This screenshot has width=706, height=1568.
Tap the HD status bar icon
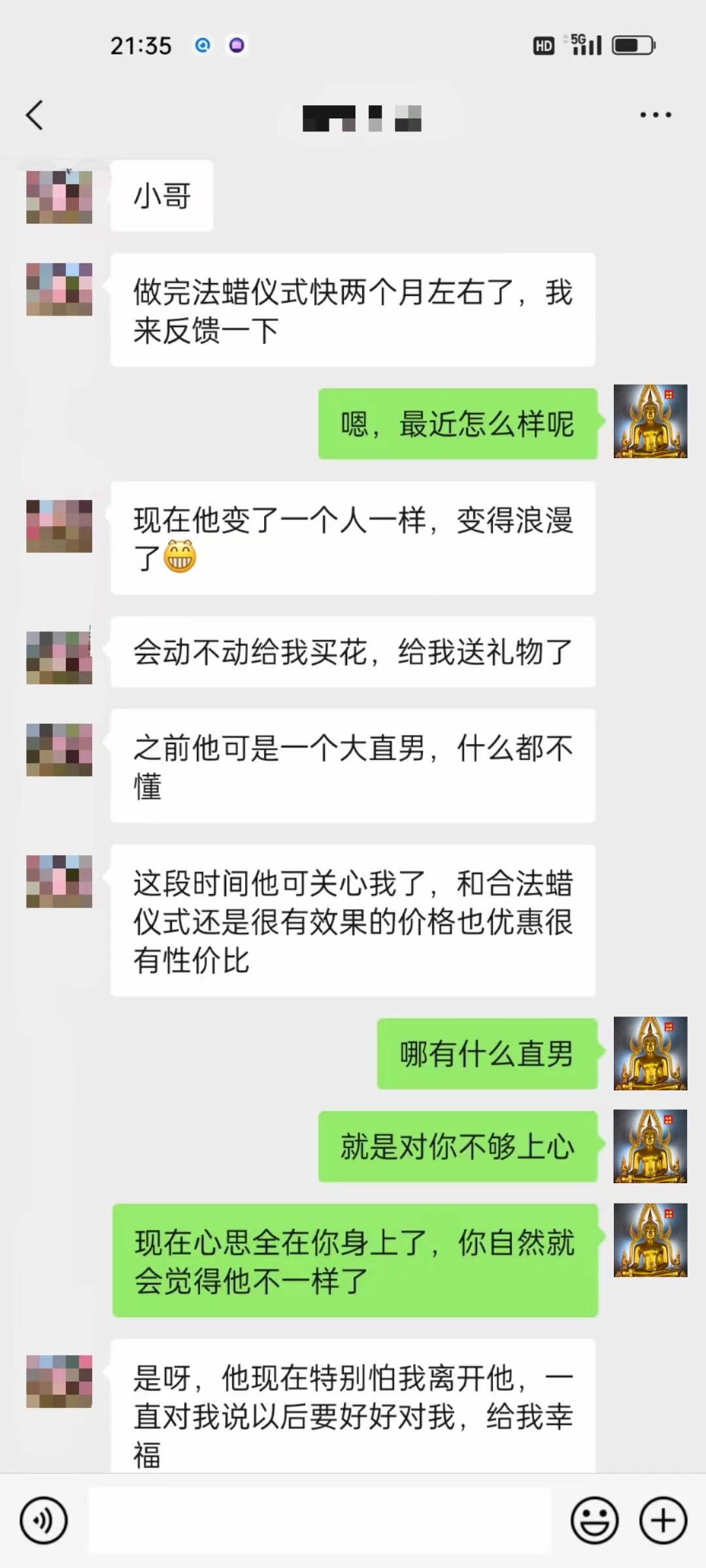tap(544, 45)
